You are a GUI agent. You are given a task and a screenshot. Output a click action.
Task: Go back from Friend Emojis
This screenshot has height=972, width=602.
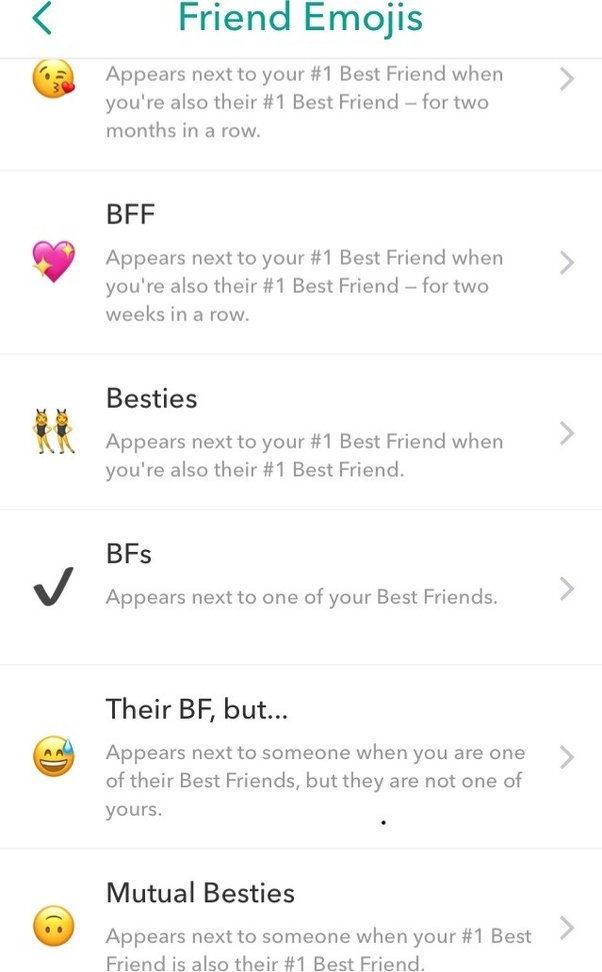click(42, 18)
